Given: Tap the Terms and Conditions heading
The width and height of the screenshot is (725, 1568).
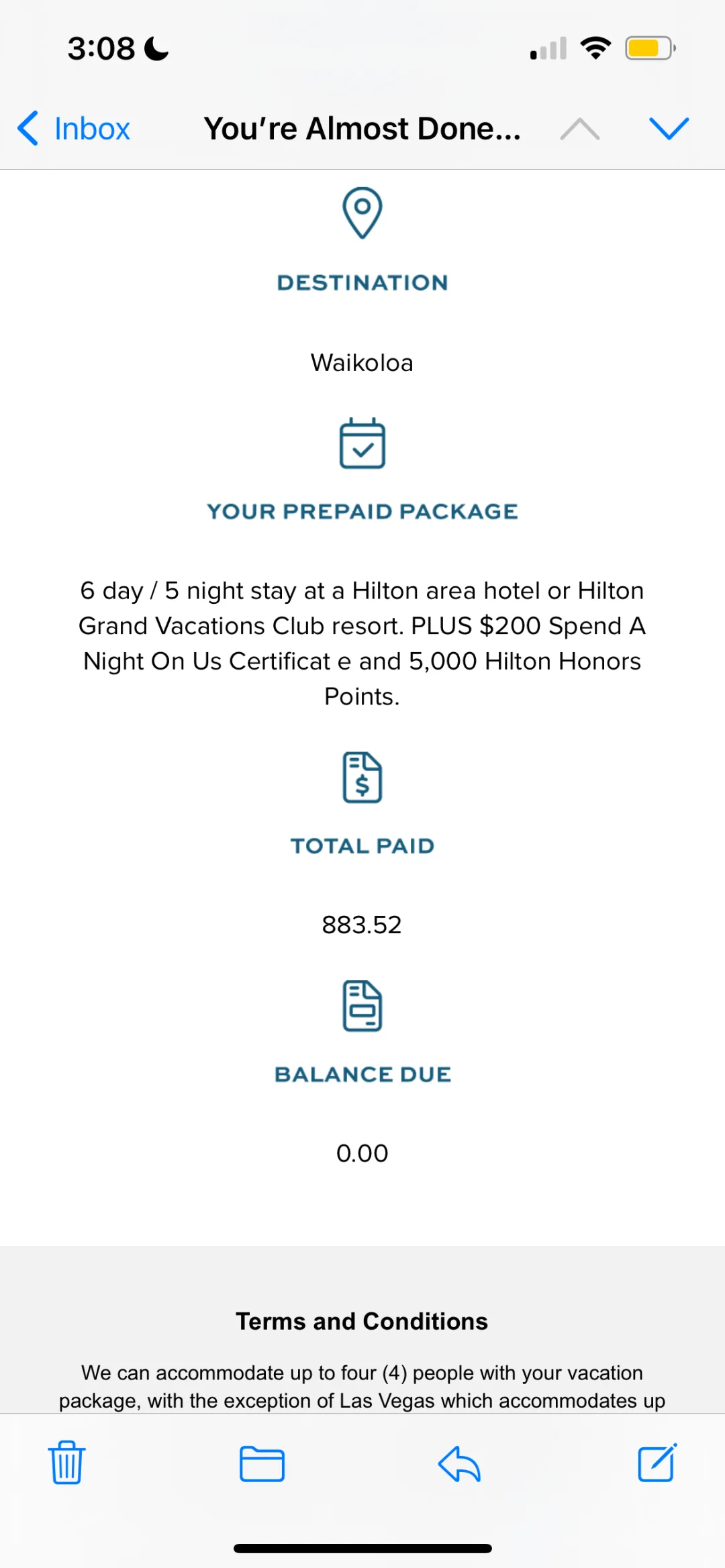Looking at the screenshot, I should coord(362,1320).
